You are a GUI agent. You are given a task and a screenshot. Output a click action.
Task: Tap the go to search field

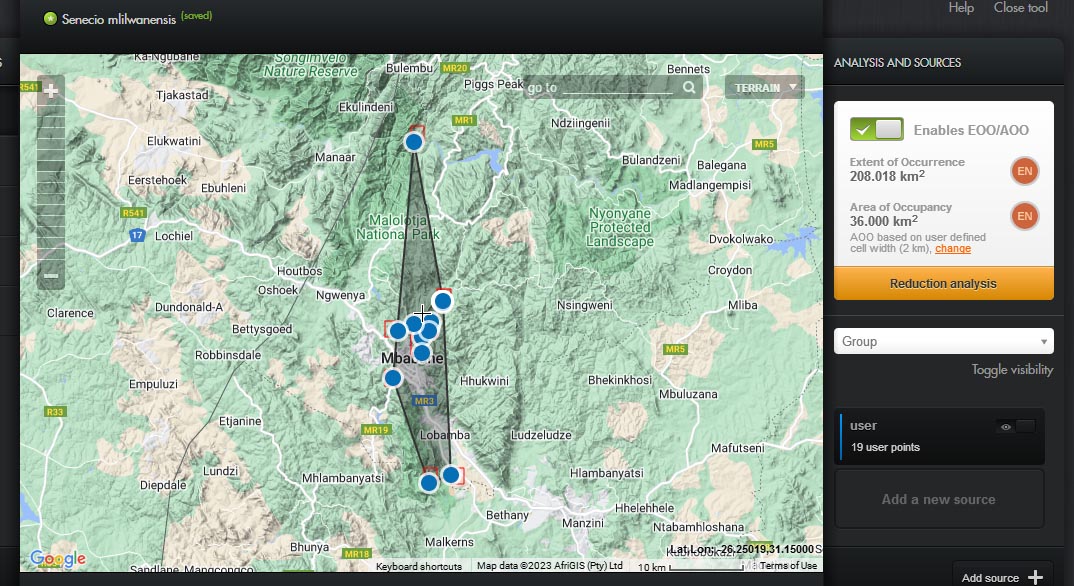617,87
